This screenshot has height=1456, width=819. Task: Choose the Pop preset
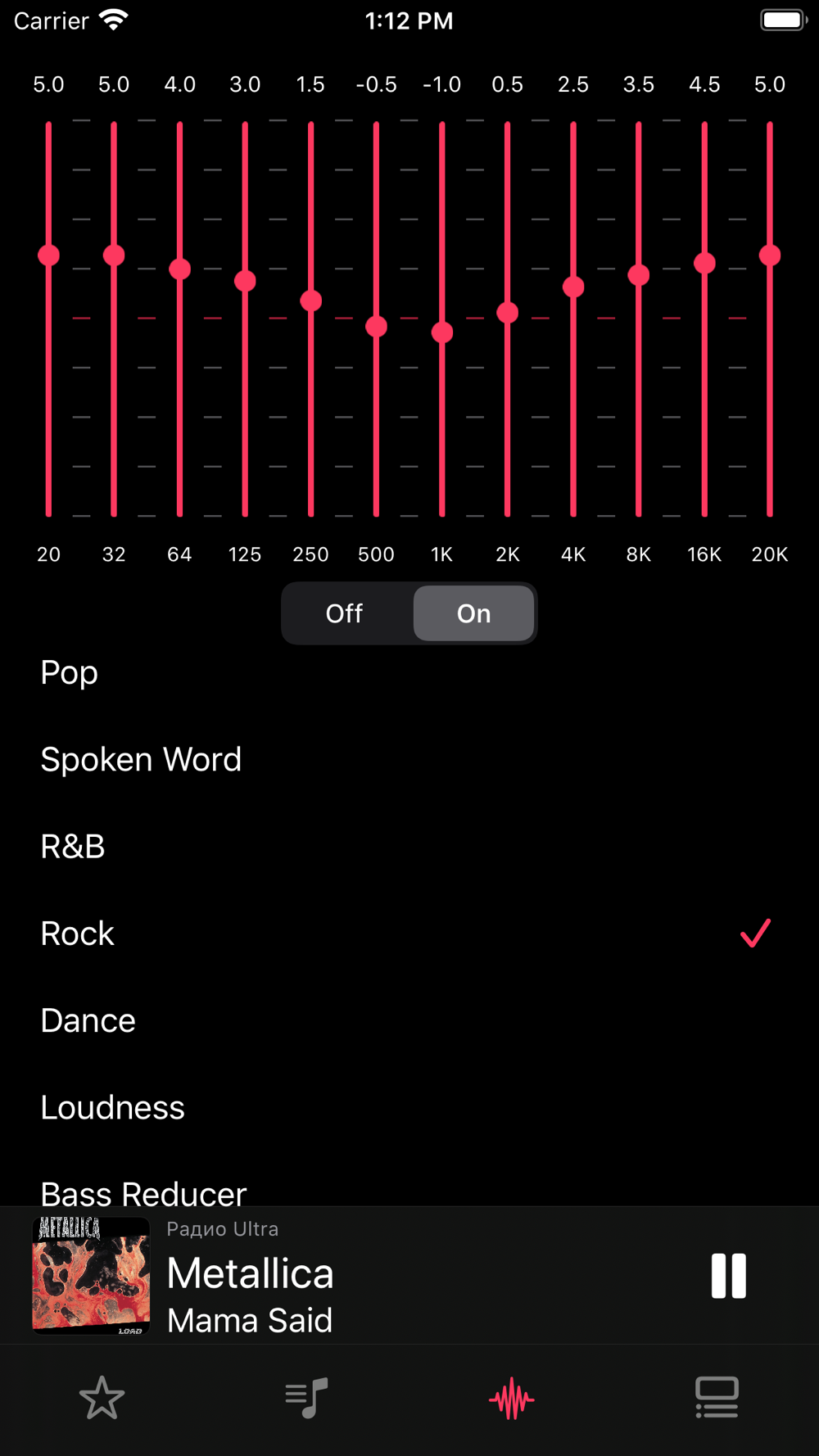coord(409,673)
